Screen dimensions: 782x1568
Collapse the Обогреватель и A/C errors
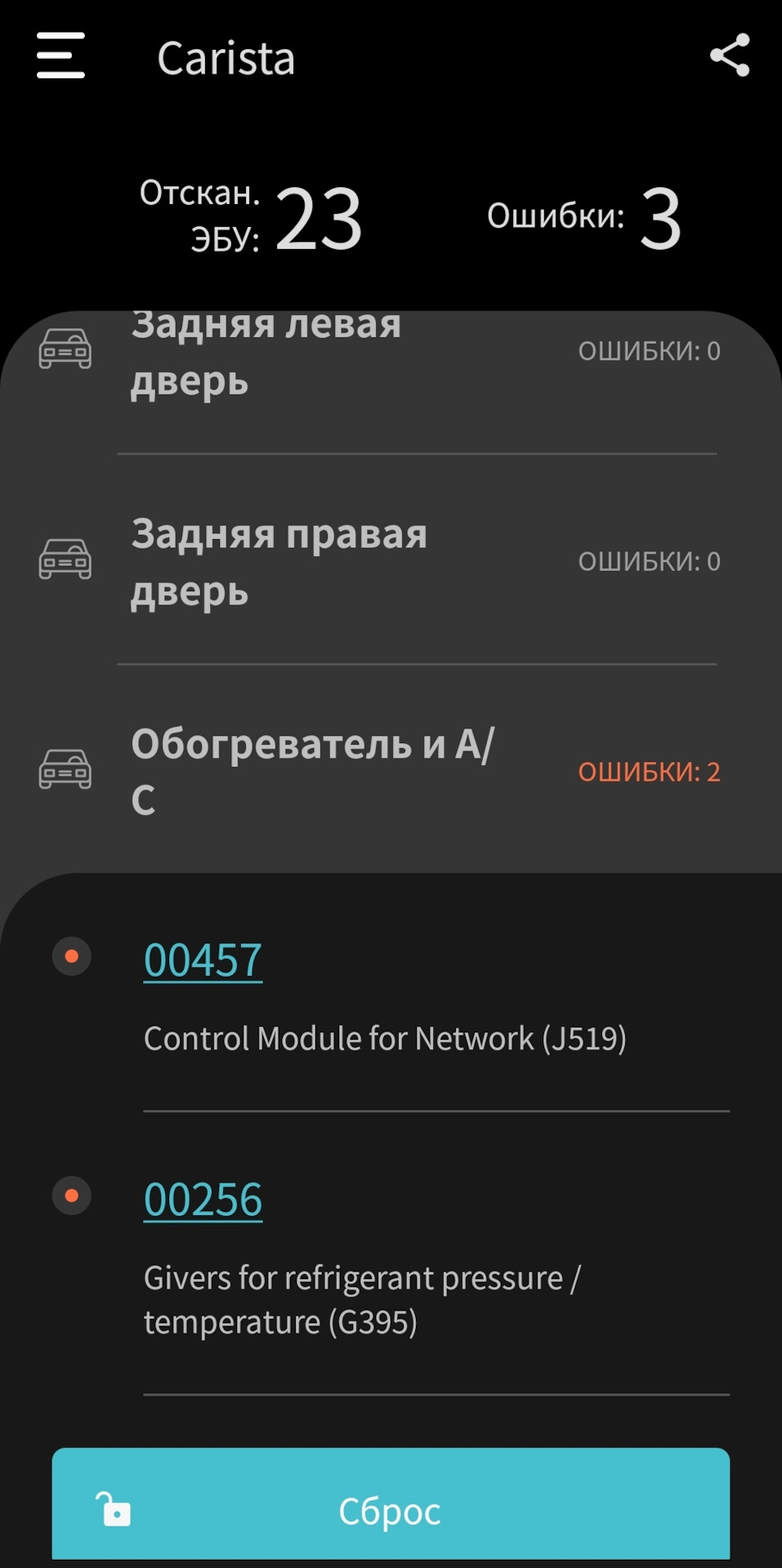pos(391,771)
